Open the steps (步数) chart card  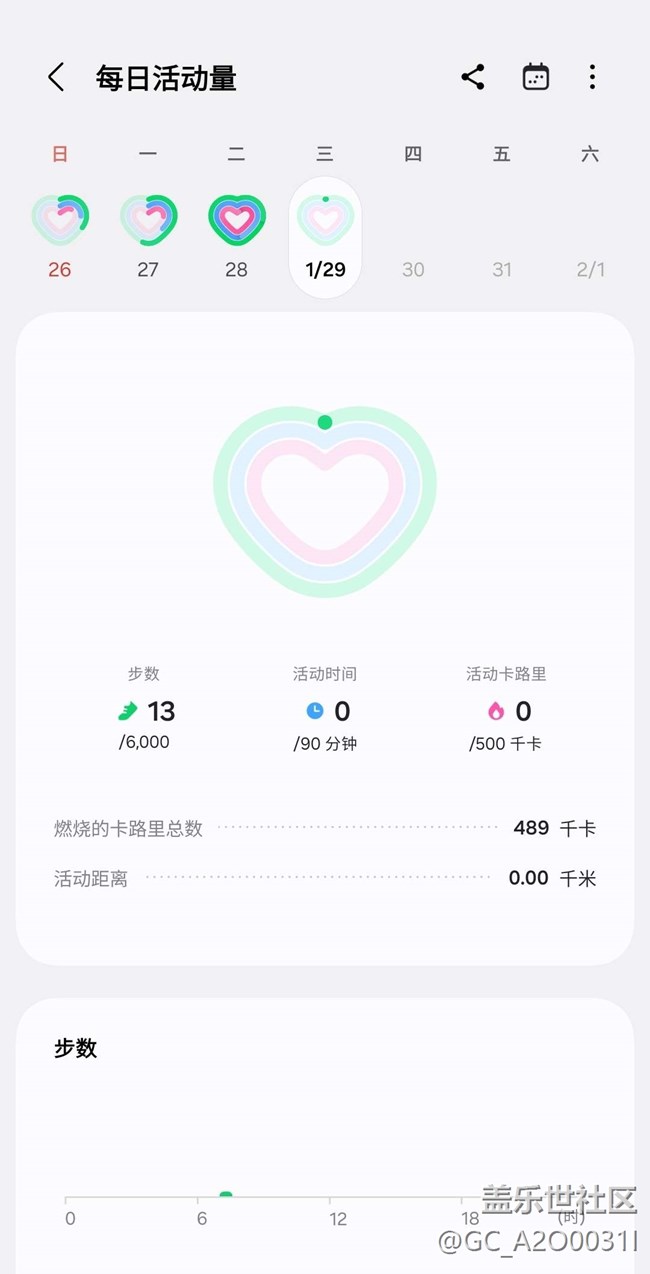[325, 1136]
